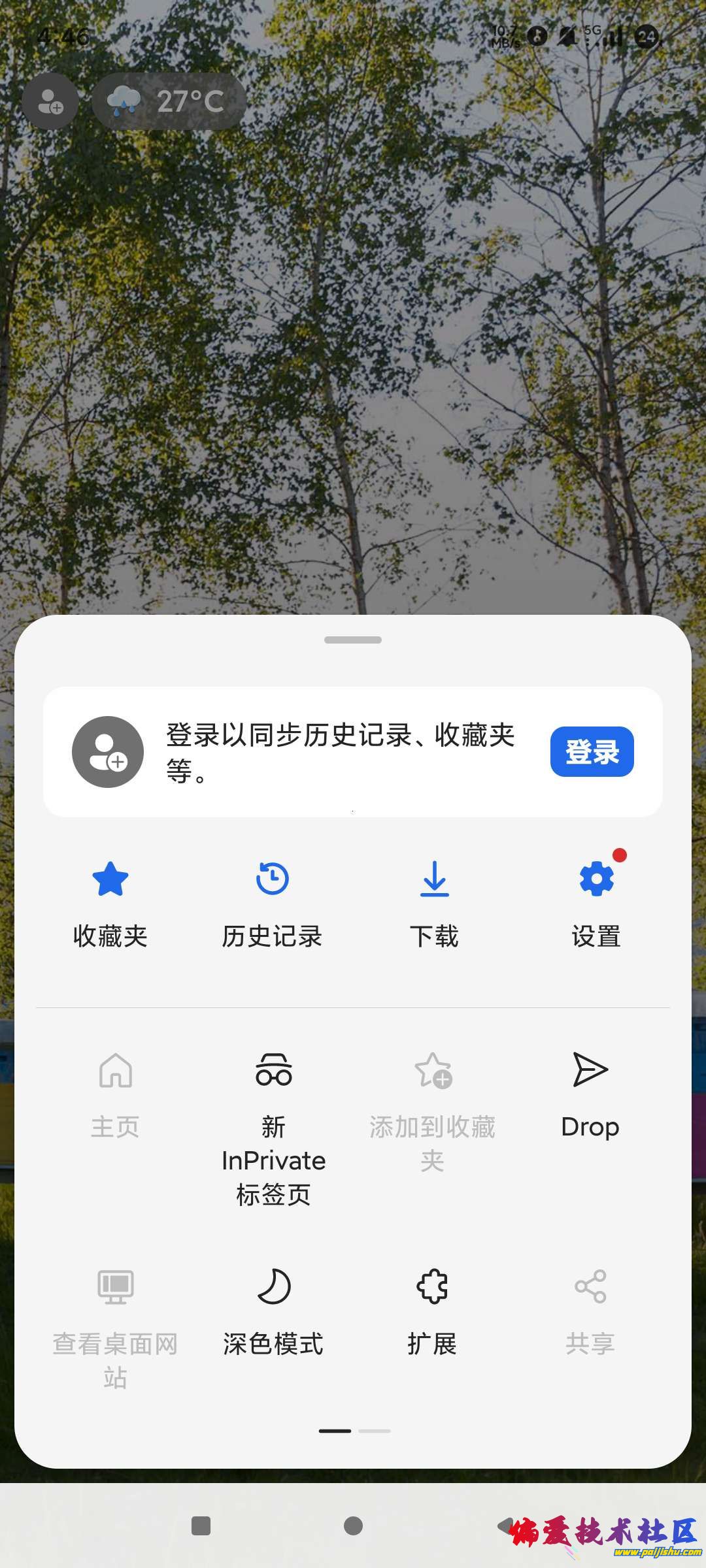This screenshot has height=1568, width=706.
Task: Tap the system recent apps square
Action: [201, 1526]
